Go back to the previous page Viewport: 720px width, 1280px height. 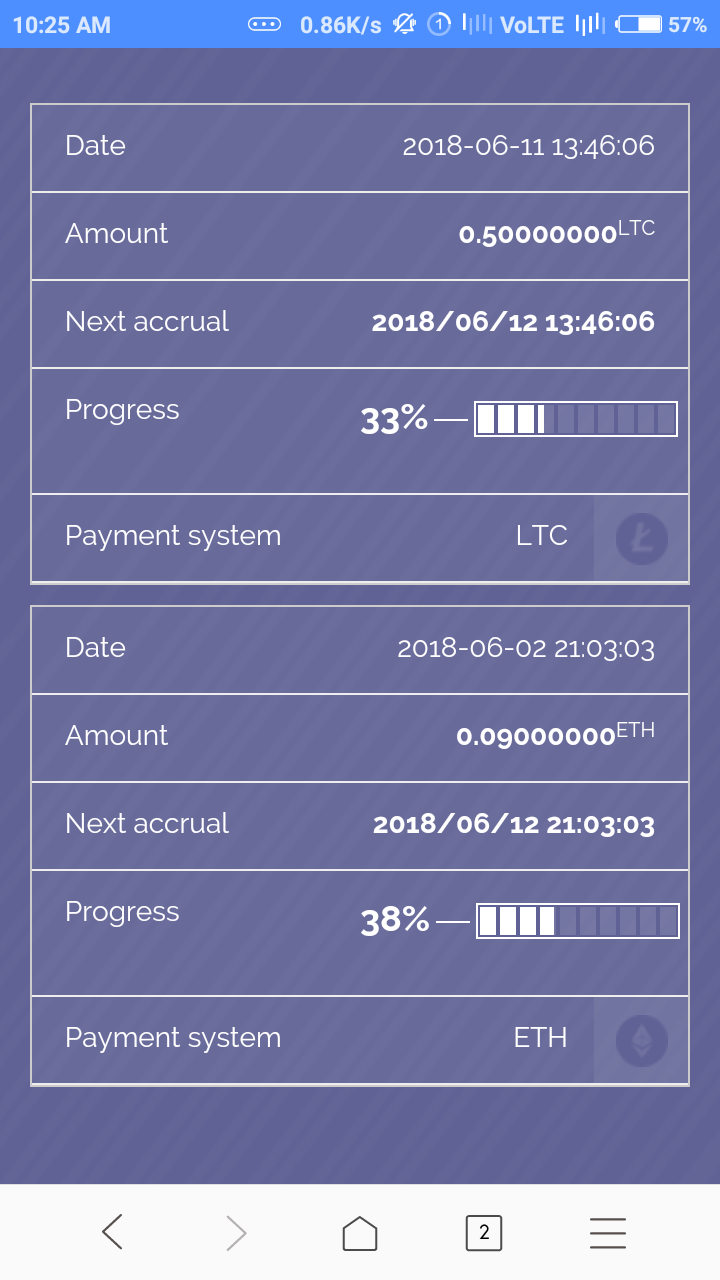click(x=112, y=1232)
